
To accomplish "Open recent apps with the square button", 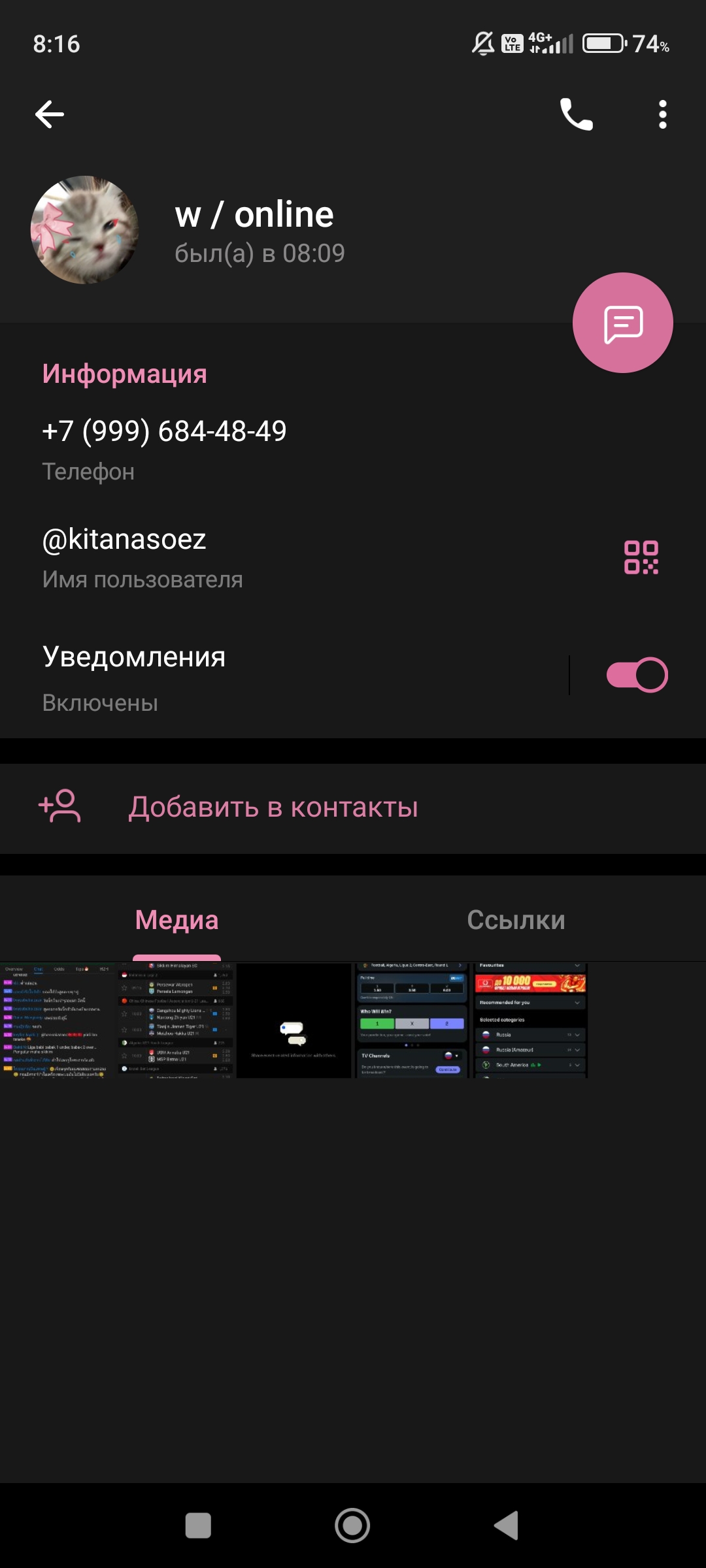I will 198,1526.
